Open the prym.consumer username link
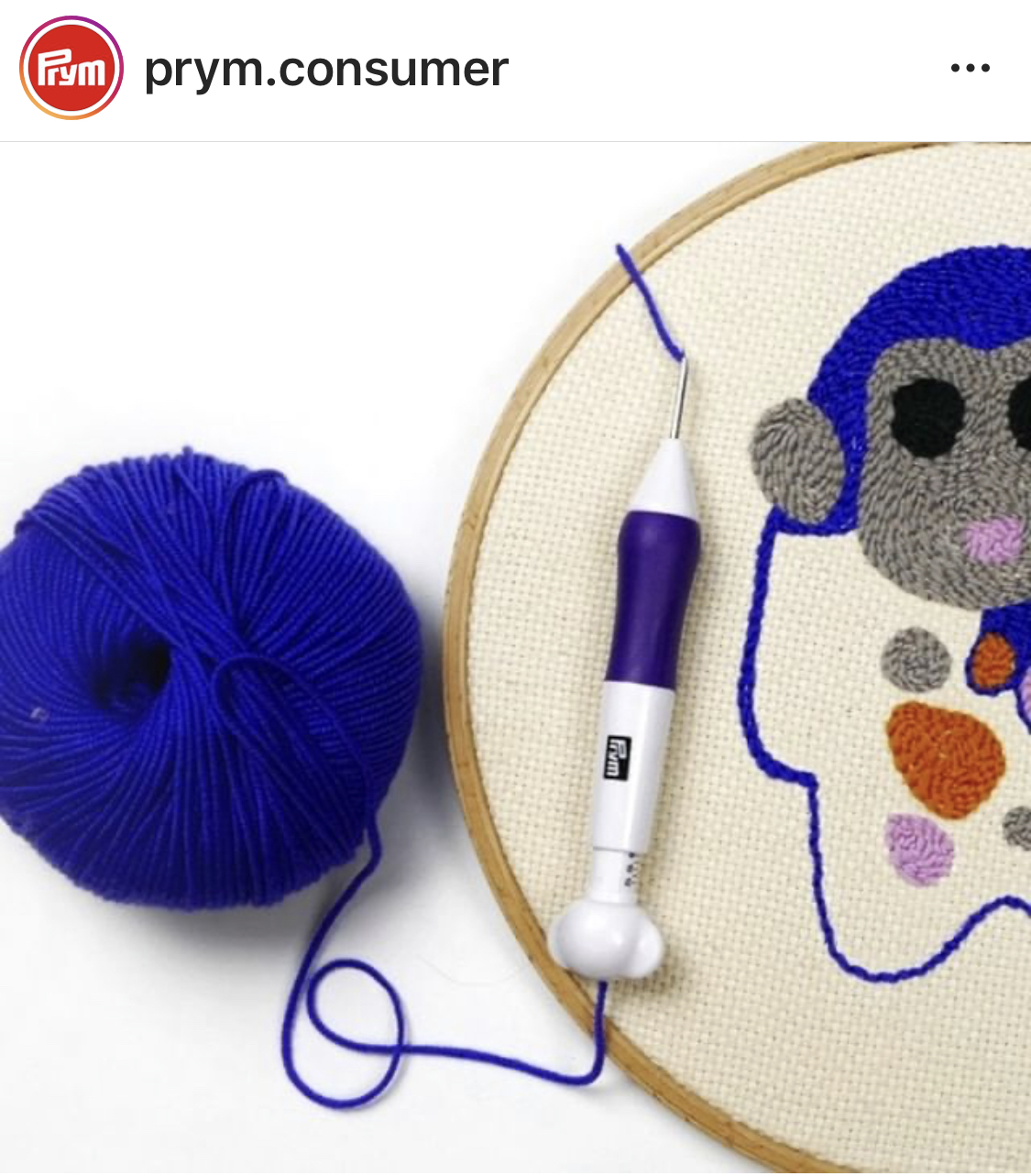The image size is (1031, 1176). [325, 70]
